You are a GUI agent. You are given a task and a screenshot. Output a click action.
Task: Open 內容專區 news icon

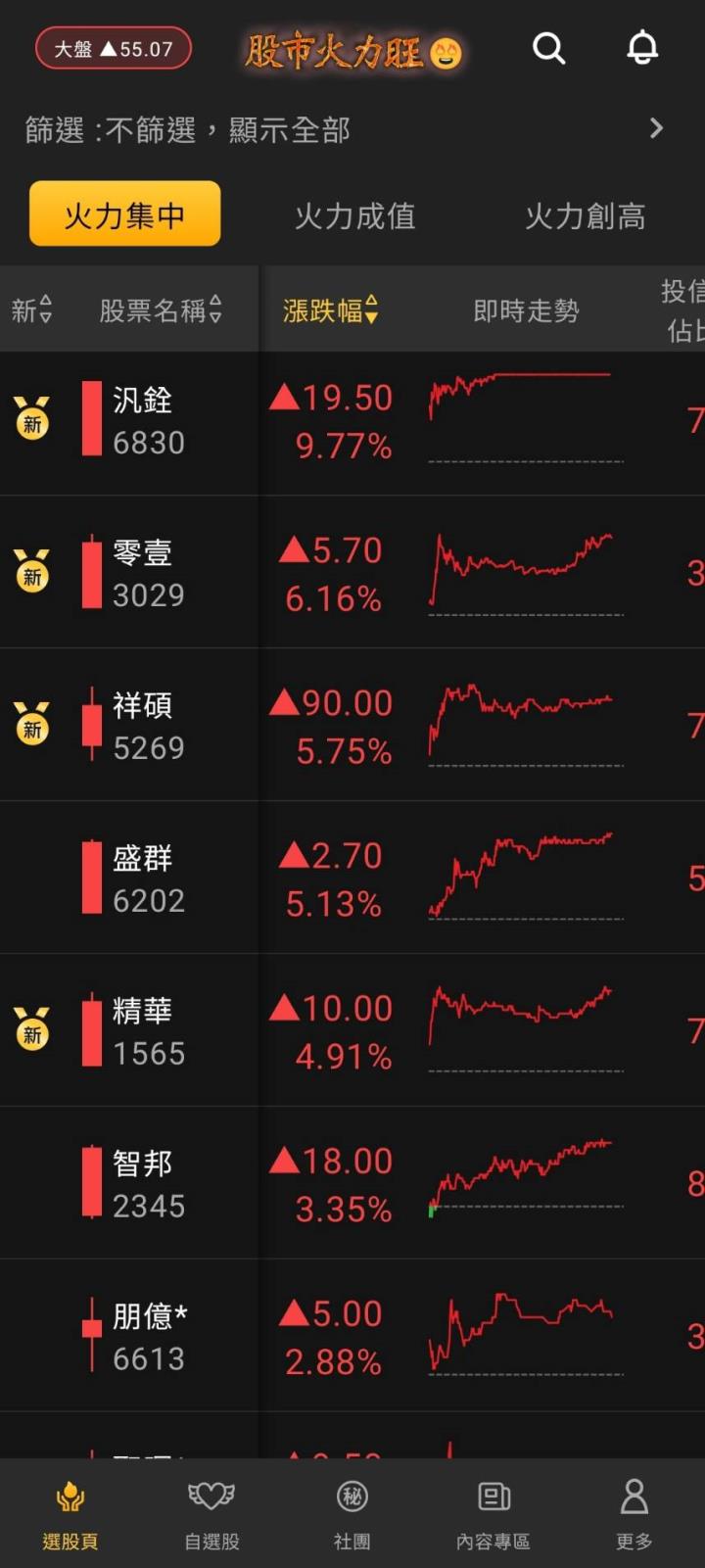point(493,1496)
